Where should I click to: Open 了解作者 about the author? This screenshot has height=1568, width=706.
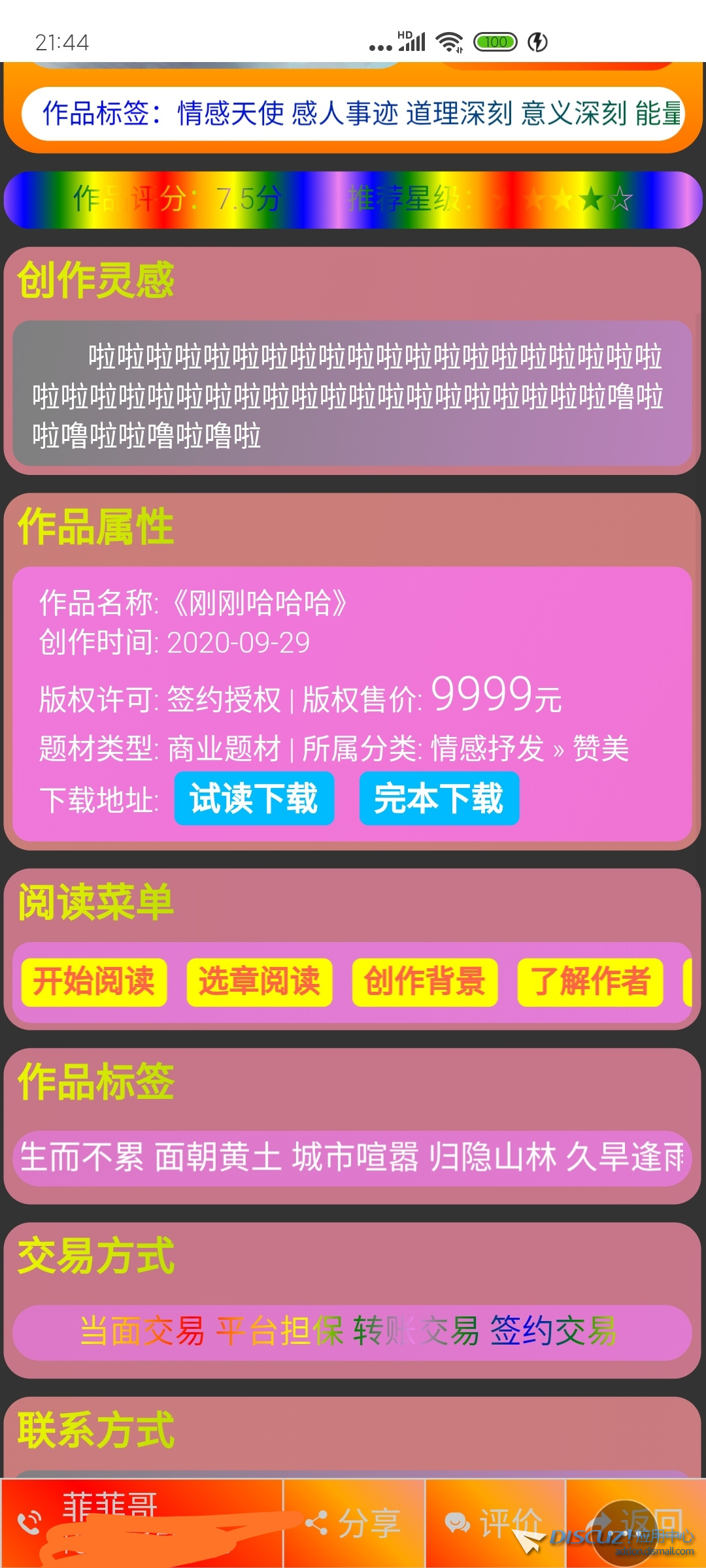590,982
